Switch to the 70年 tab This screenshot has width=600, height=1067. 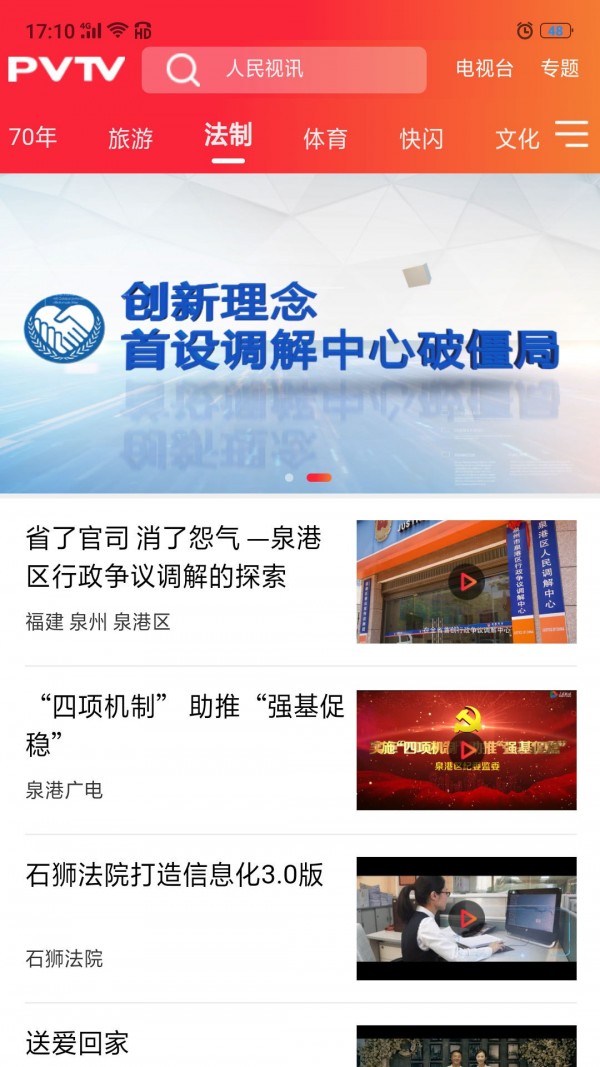tap(33, 137)
